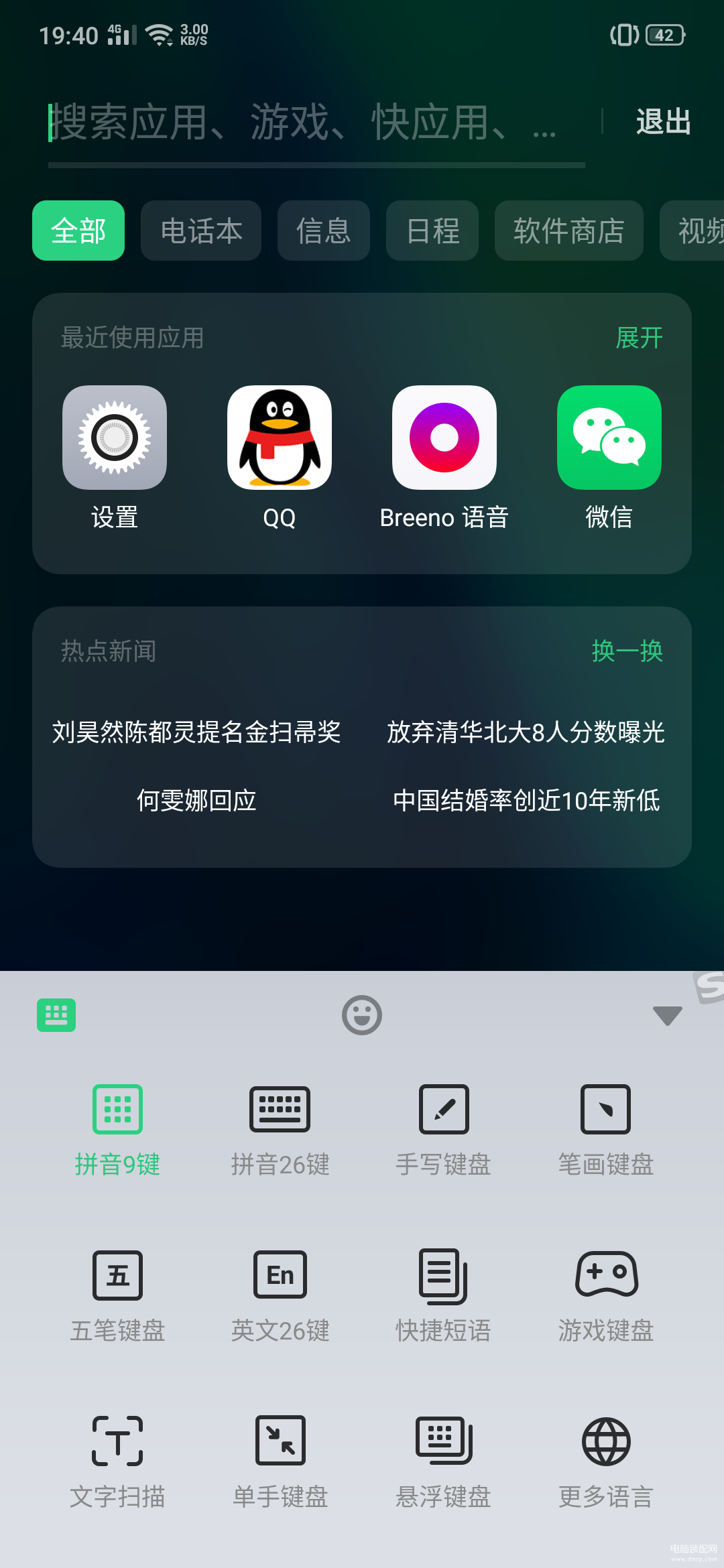
Task: Refresh hot news with 换一换
Action: coord(627,651)
